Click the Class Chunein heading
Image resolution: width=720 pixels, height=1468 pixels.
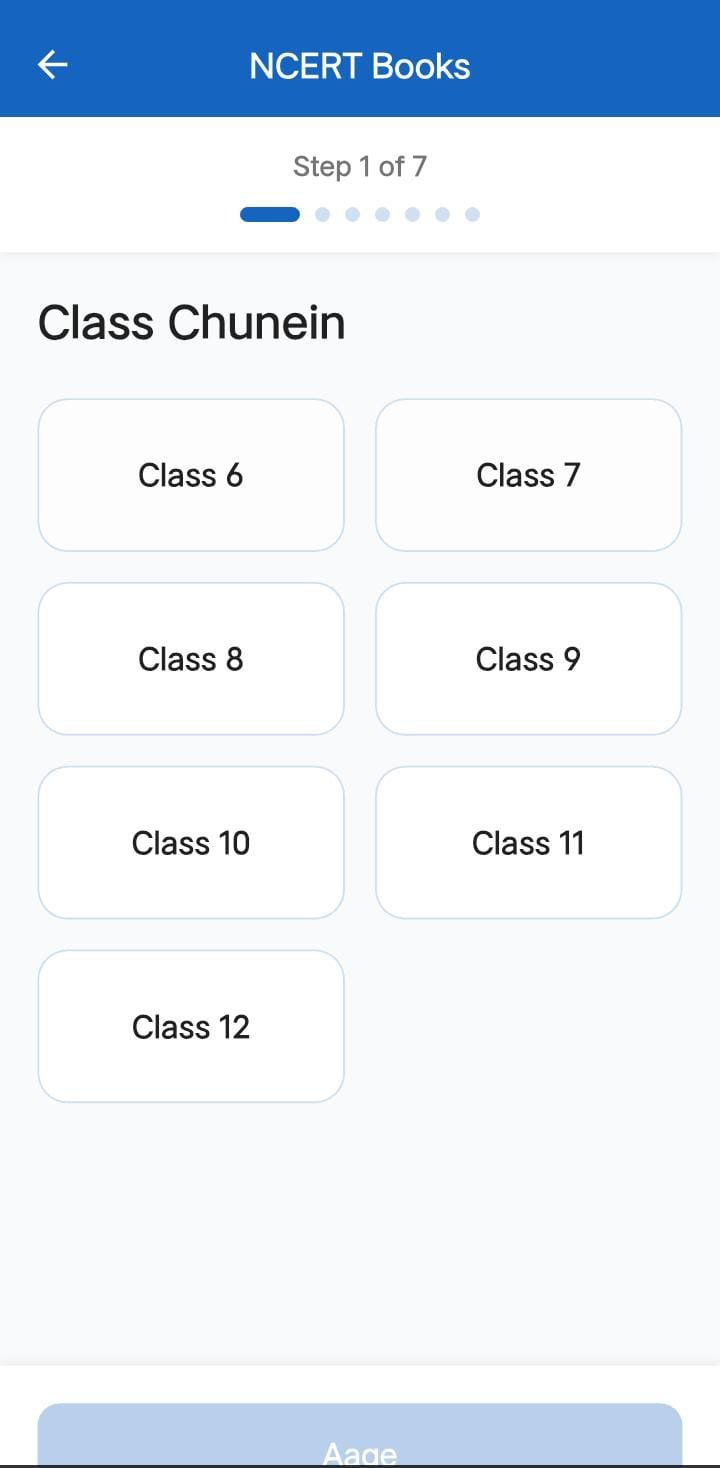pos(190,321)
